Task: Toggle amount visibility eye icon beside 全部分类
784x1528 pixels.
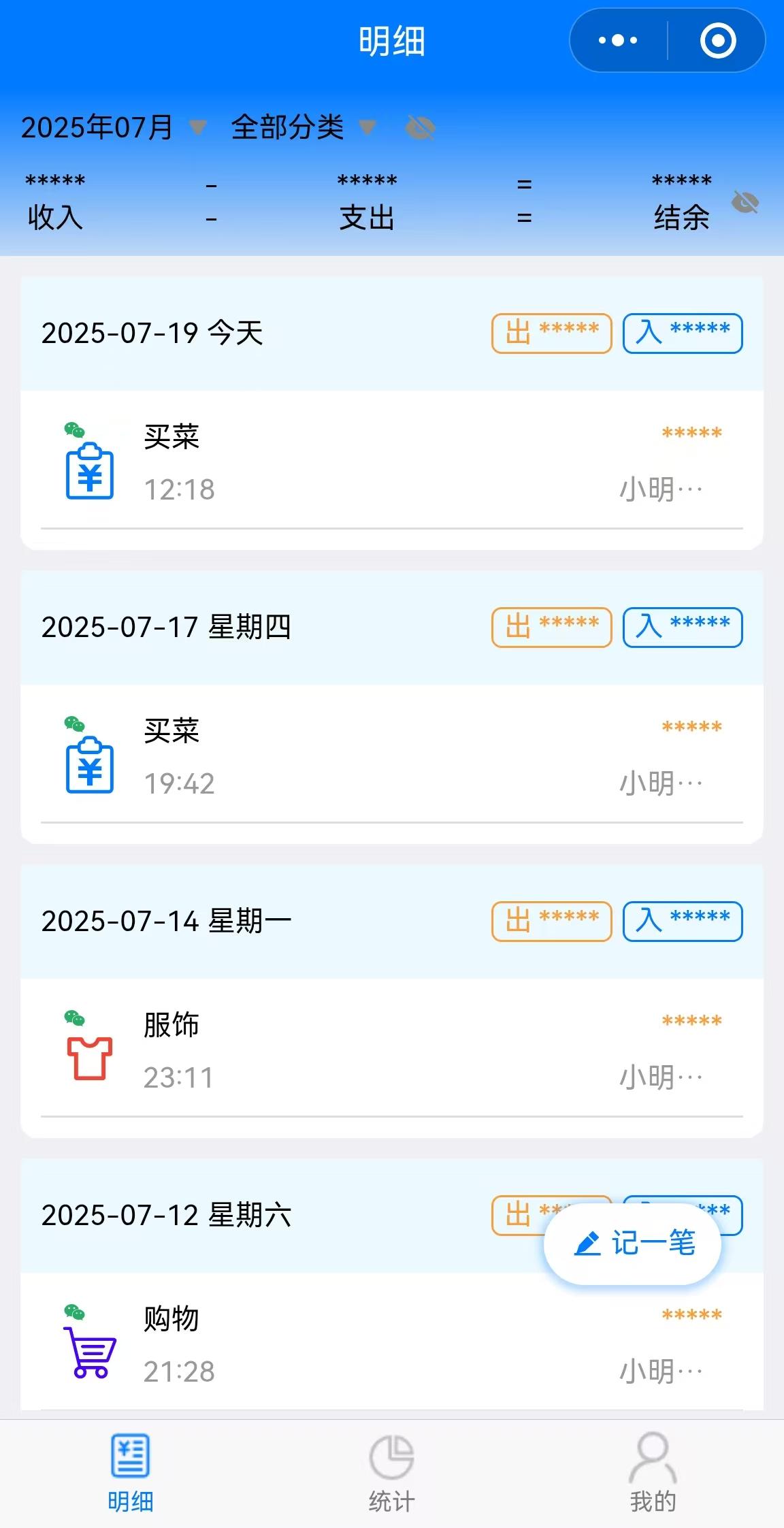Action: pos(420,127)
